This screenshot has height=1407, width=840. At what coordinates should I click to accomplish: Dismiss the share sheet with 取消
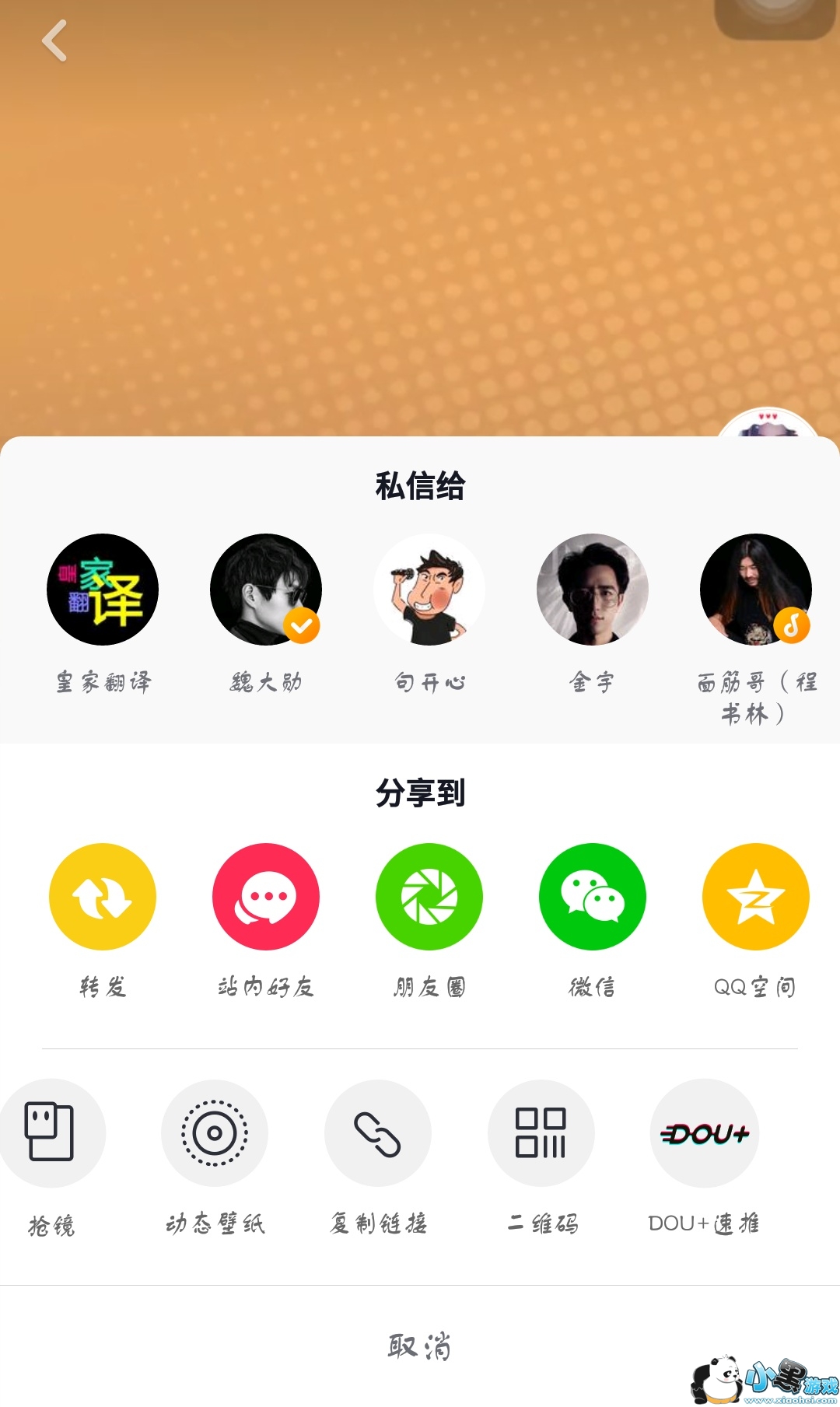pyautogui.click(x=420, y=1346)
